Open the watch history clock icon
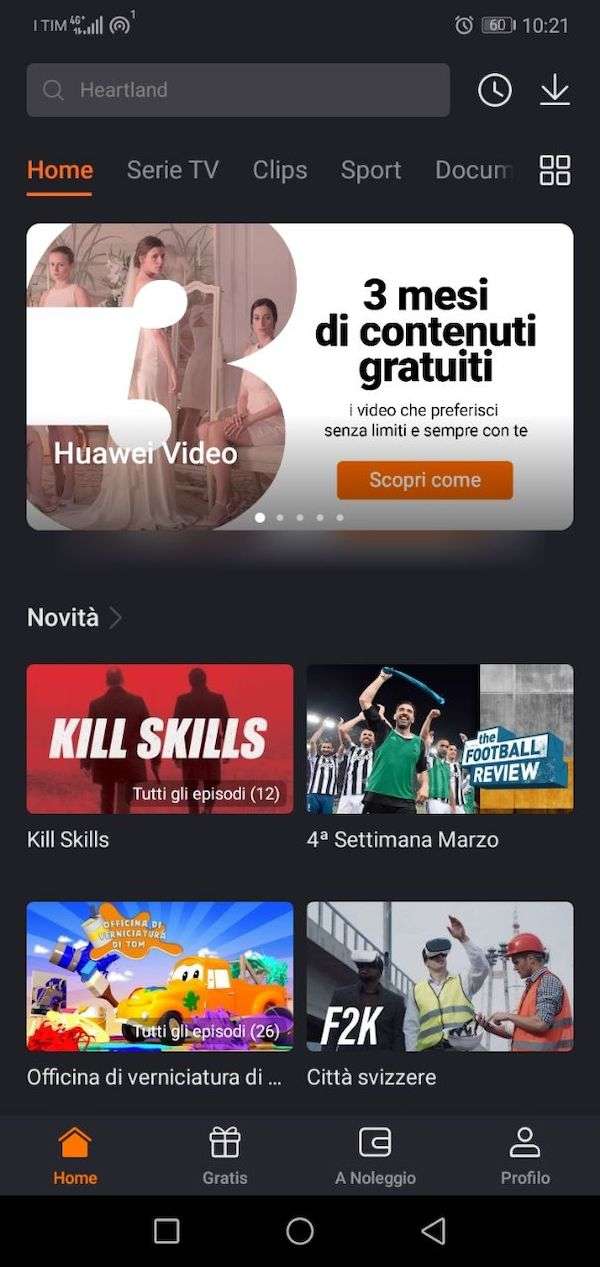600x1267 pixels. (x=495, y=90)
